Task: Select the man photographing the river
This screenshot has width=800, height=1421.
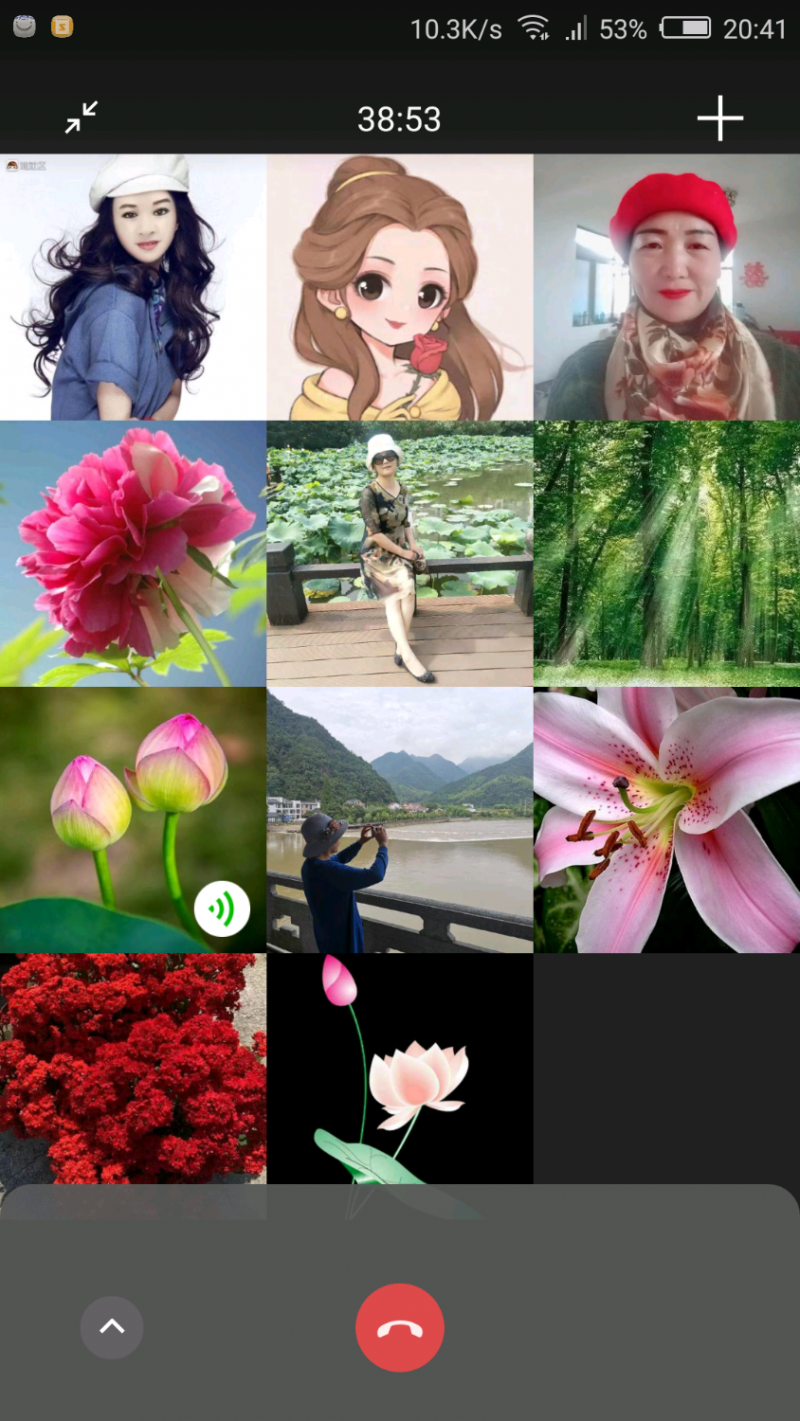Action: click(x=400, y=818)
